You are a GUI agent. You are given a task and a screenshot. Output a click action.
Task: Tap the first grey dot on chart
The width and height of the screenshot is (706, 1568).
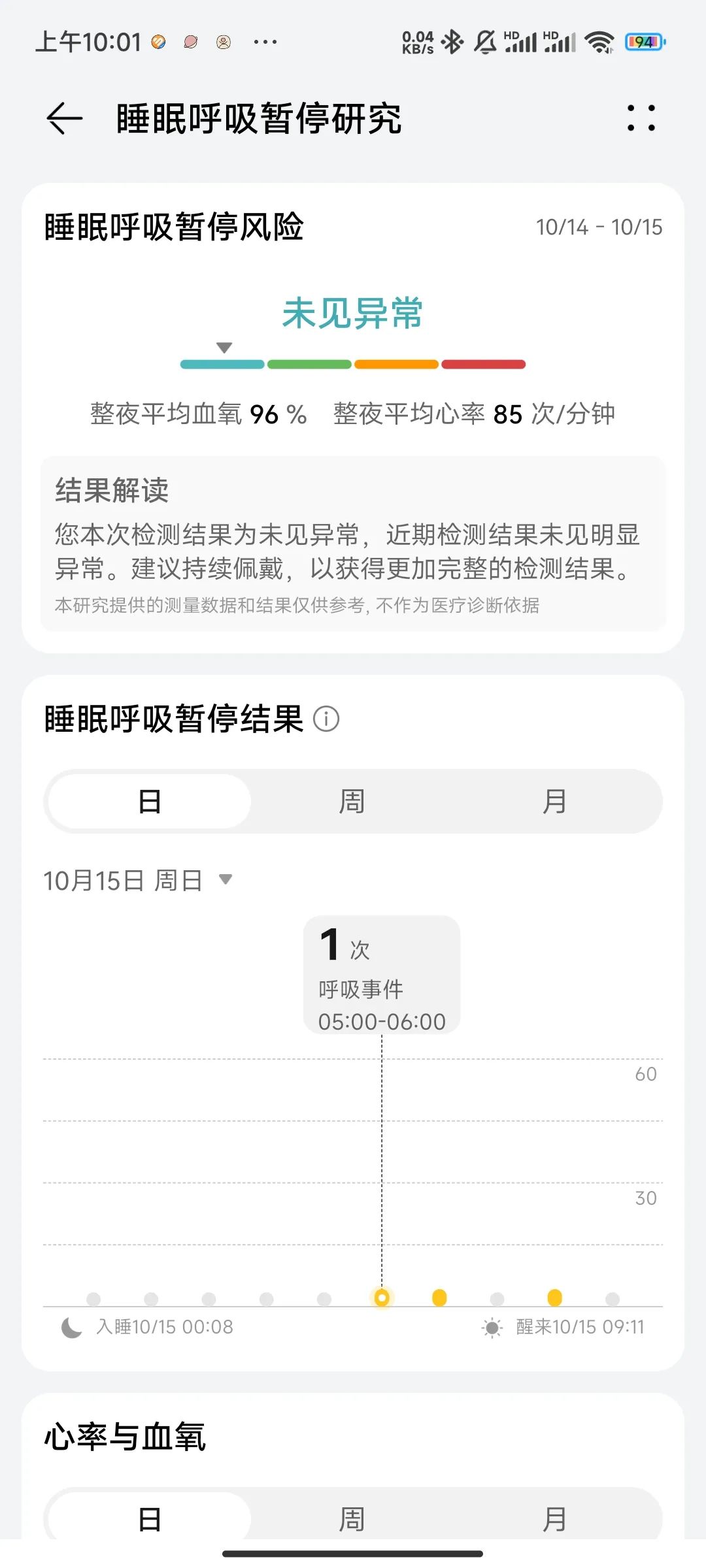[x=93, y=1299]
